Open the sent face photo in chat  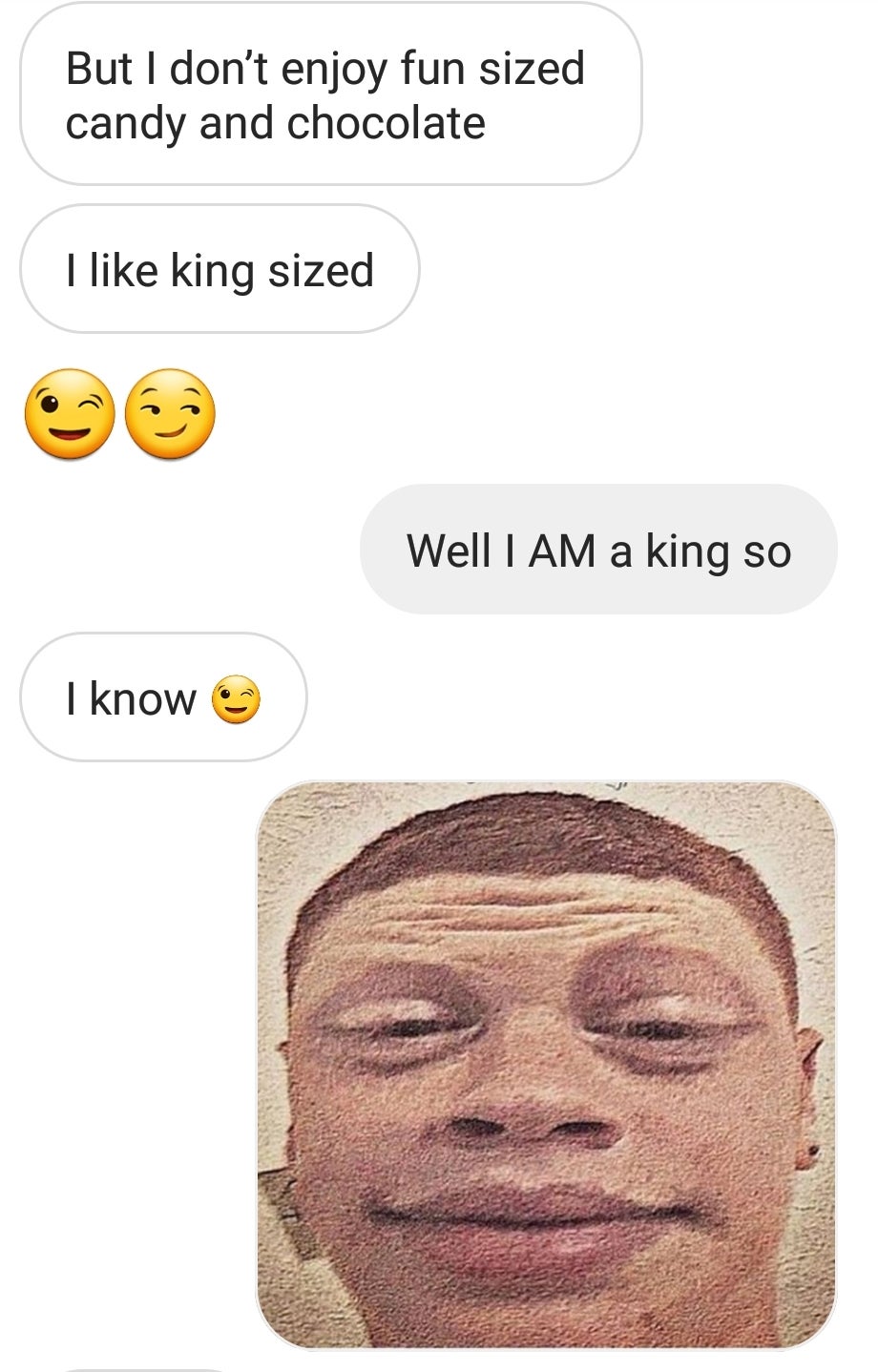pos(546,1064)
